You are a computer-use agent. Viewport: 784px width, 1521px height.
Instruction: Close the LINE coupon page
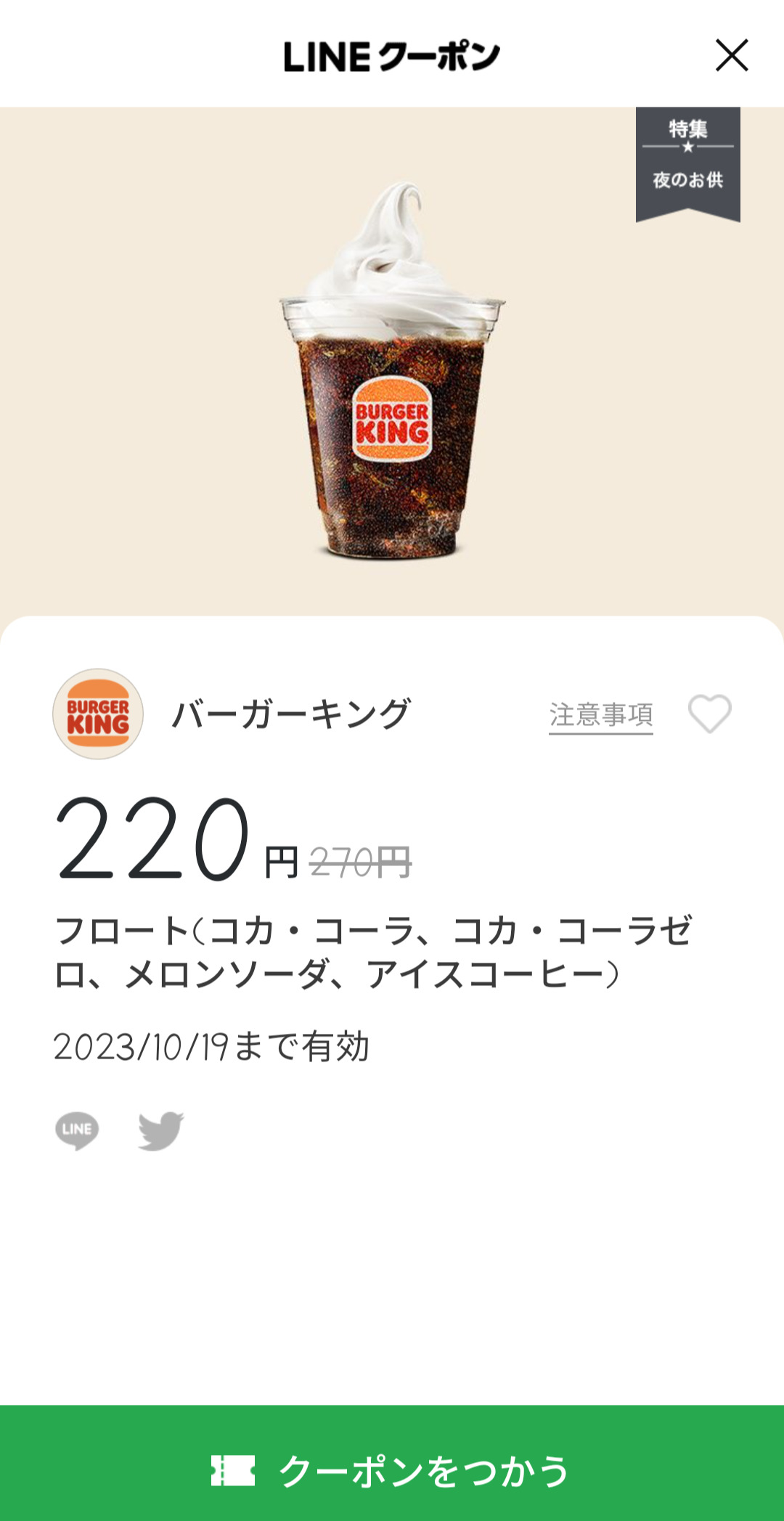coord(731,56)
